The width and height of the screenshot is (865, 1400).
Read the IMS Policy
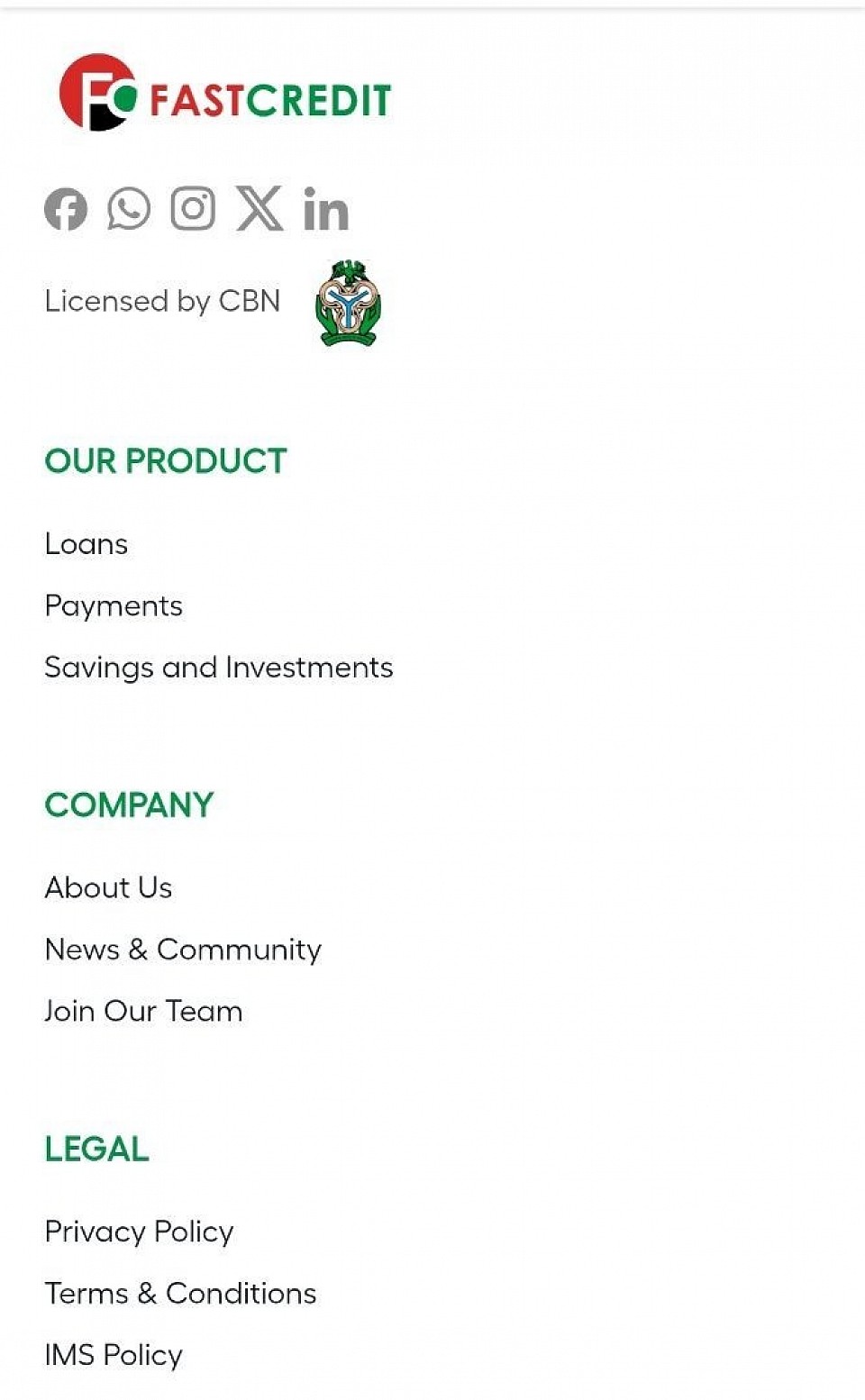pyautogui.click(x=114, y=1355)
